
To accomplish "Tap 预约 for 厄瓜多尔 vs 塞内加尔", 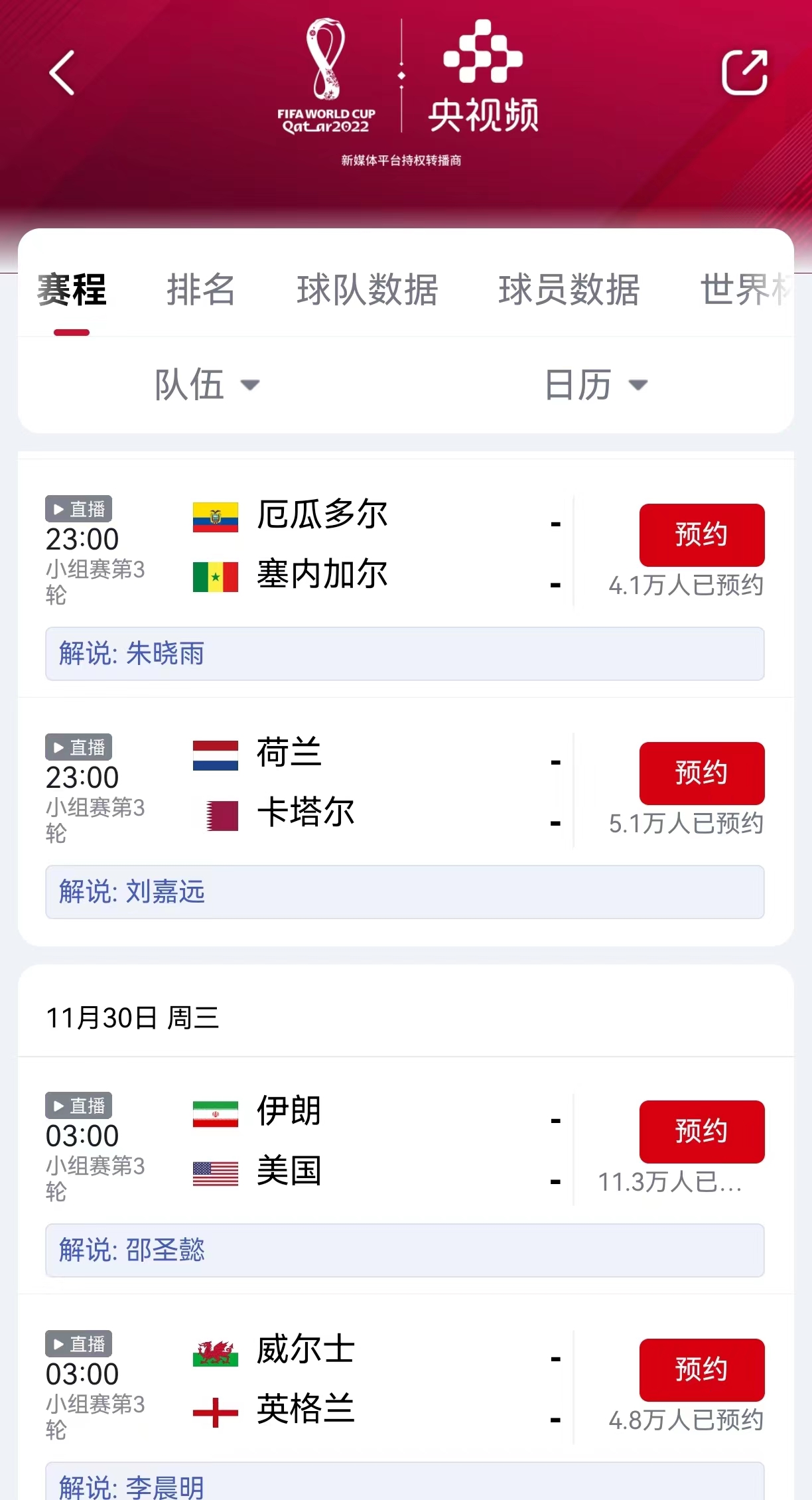I will tap(701, 535).
